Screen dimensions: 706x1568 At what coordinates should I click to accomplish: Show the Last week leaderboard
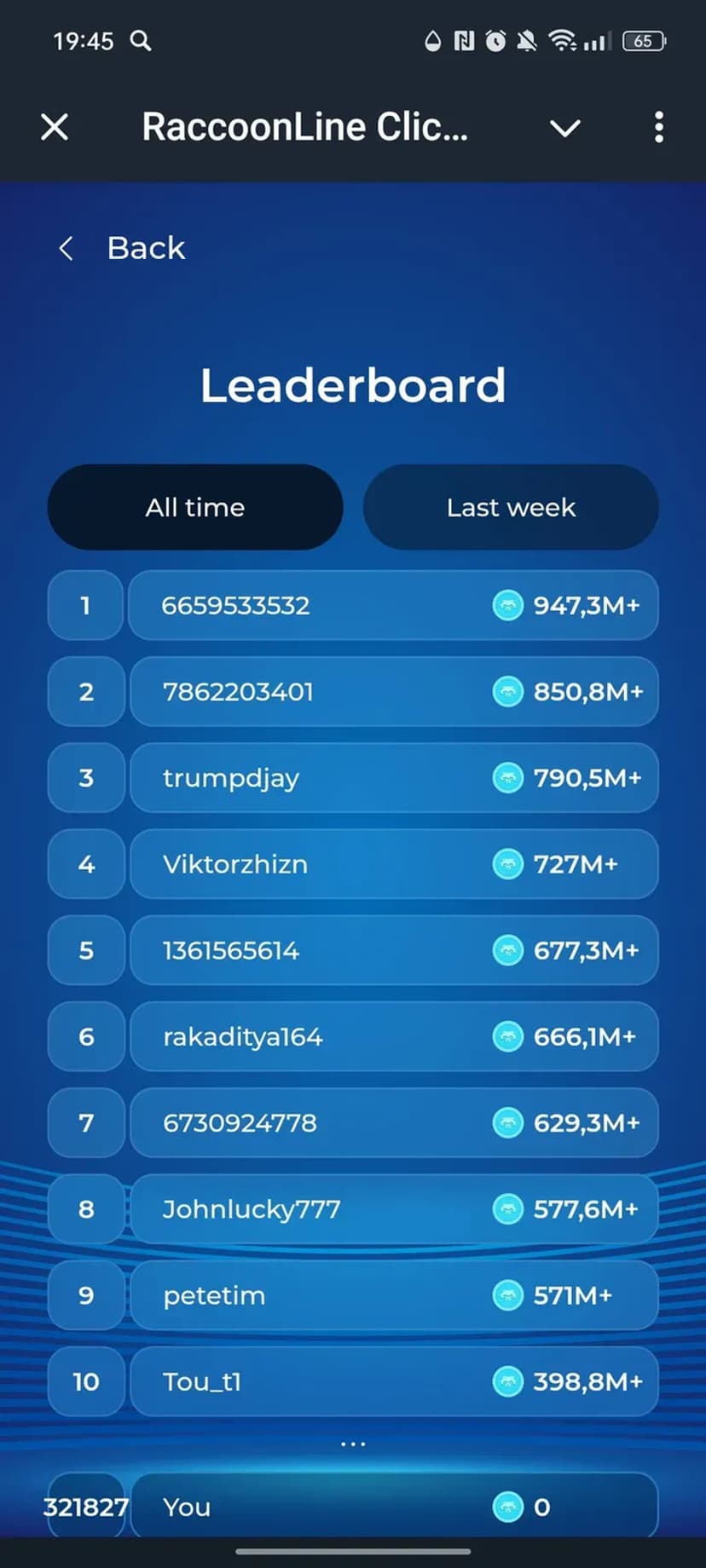[511, 507]
